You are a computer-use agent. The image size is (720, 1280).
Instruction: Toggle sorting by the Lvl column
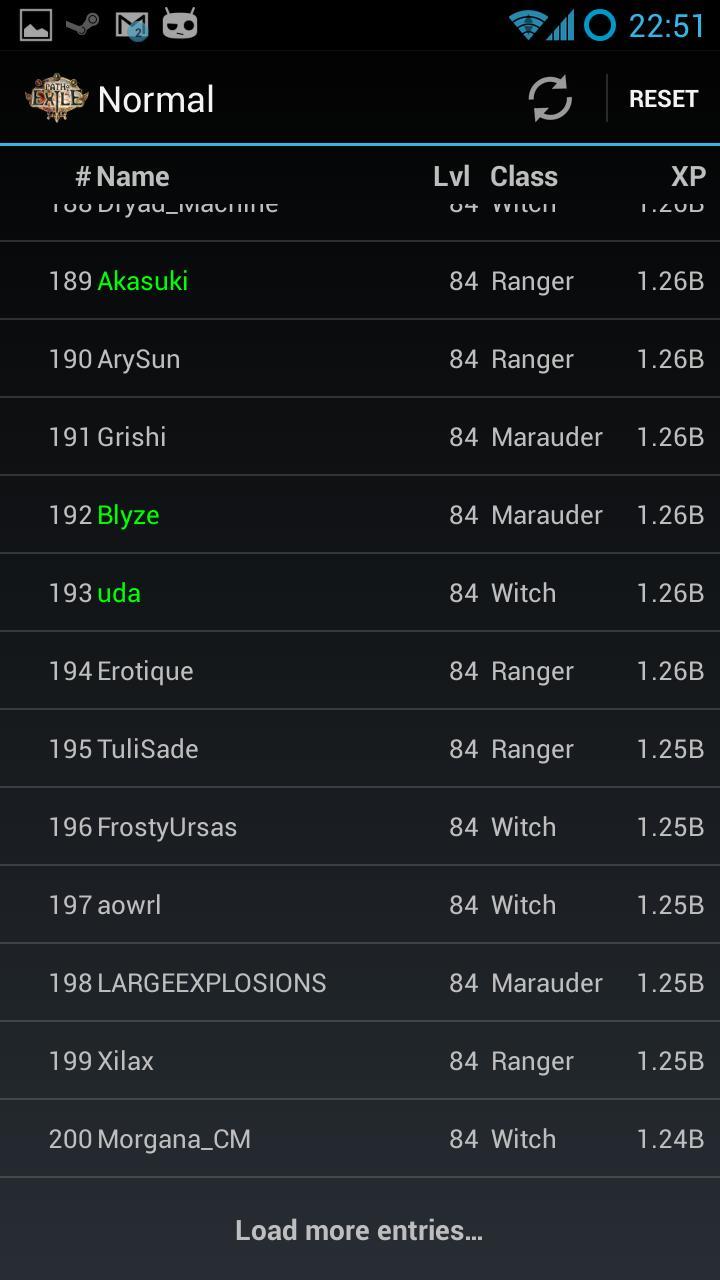tap(452, 176)
